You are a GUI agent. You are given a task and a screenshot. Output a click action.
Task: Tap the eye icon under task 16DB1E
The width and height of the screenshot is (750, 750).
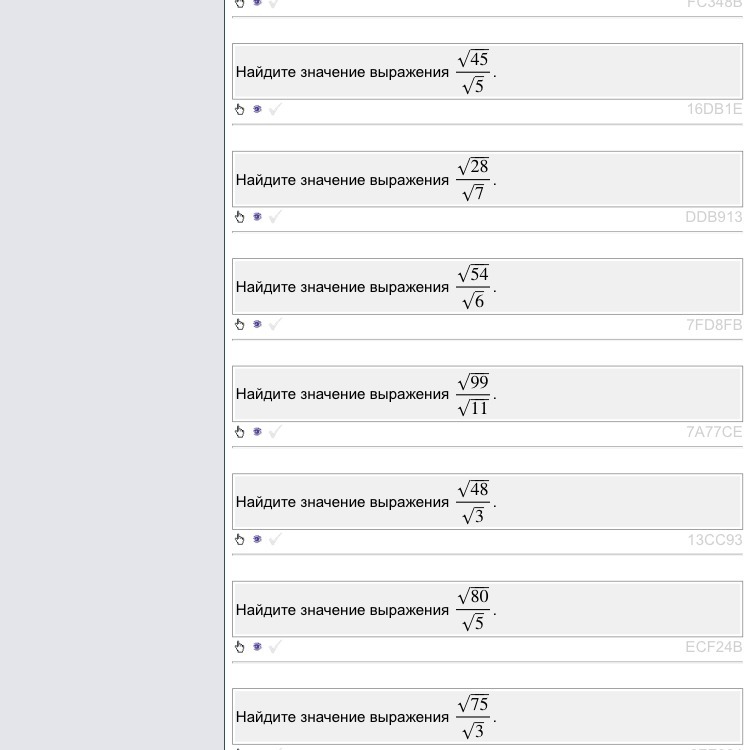(x=257, y=109)
